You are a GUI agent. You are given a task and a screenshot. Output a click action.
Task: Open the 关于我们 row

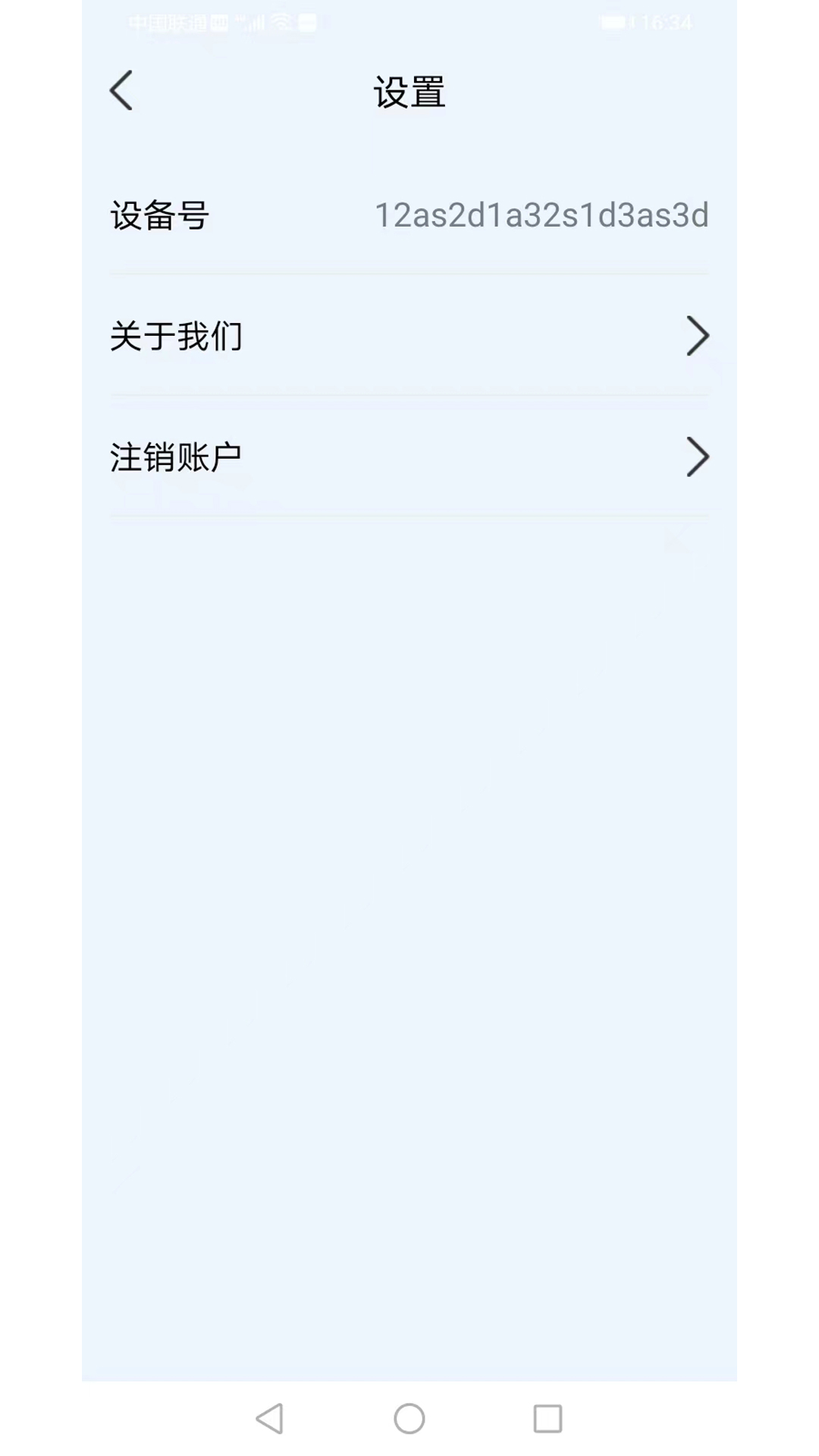(x=409, y=336)
